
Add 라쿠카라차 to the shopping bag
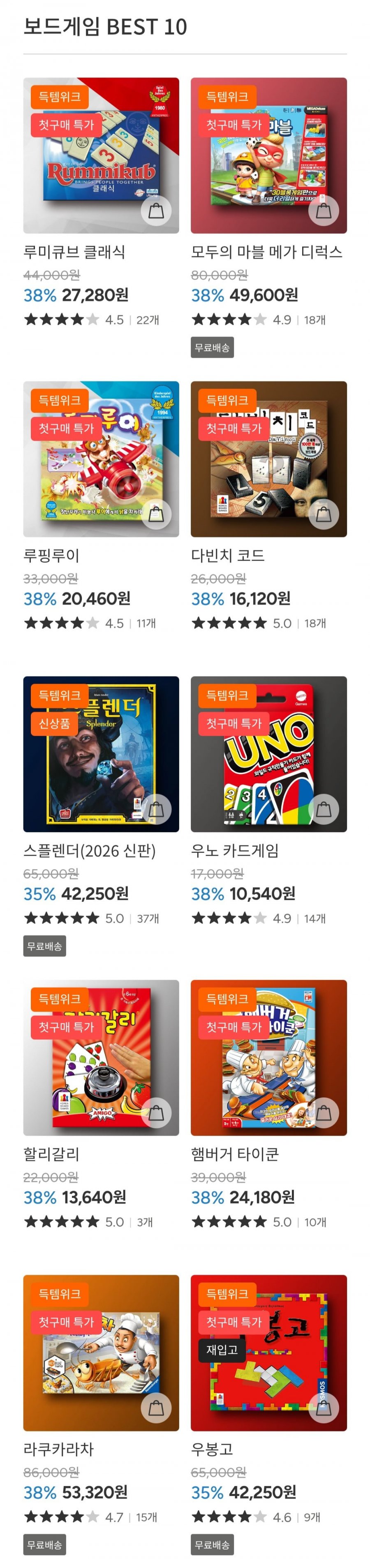(x=156, y=1408)
